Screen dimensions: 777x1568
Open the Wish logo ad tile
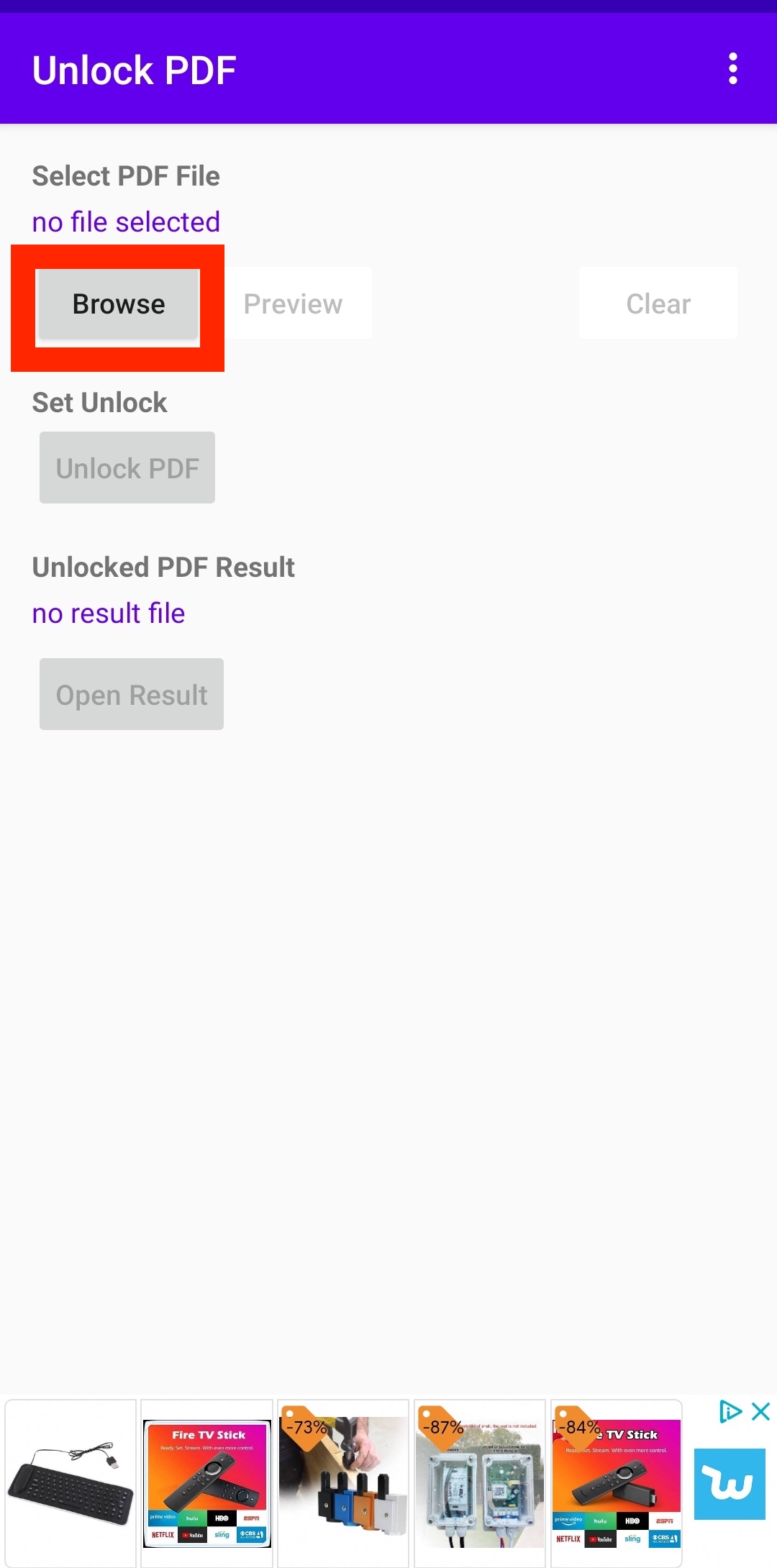pyautogui.click(x=729, y=1485)
